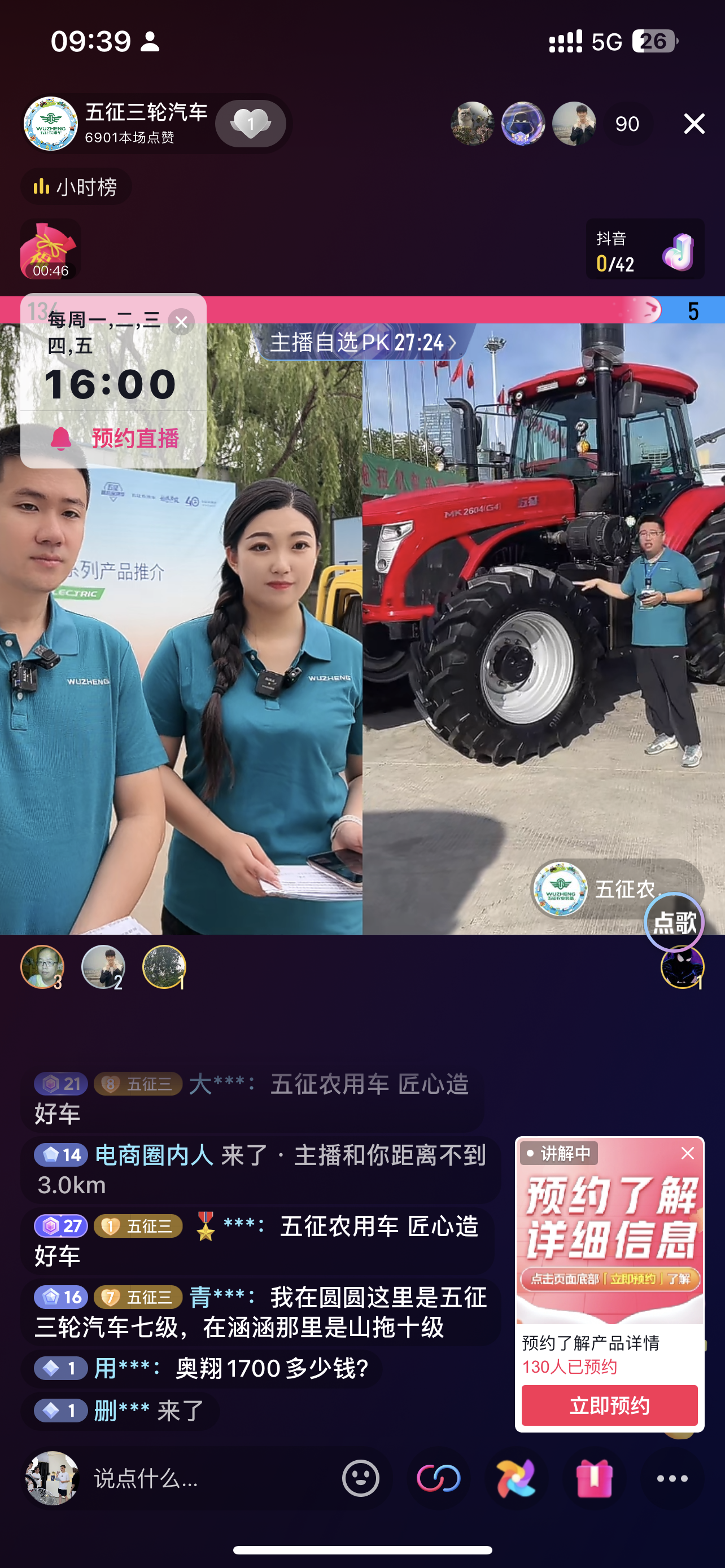This screenshot has width=725, height=1568.
Task: Dismiss the 16:00 schedule card
Action: 181,322
